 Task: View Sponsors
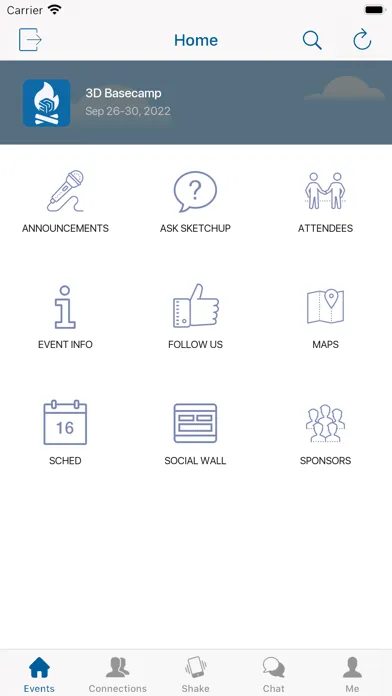[x=325, y=433]
